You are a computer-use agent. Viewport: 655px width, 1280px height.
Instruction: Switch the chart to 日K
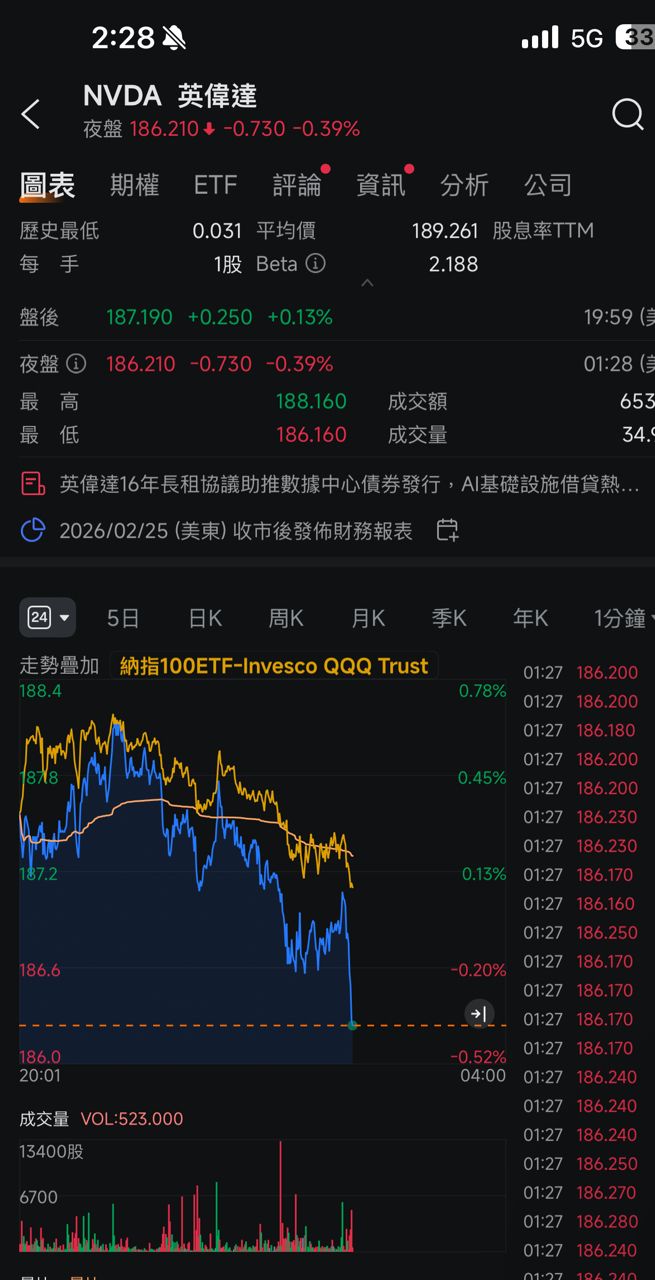click(205, 618)
